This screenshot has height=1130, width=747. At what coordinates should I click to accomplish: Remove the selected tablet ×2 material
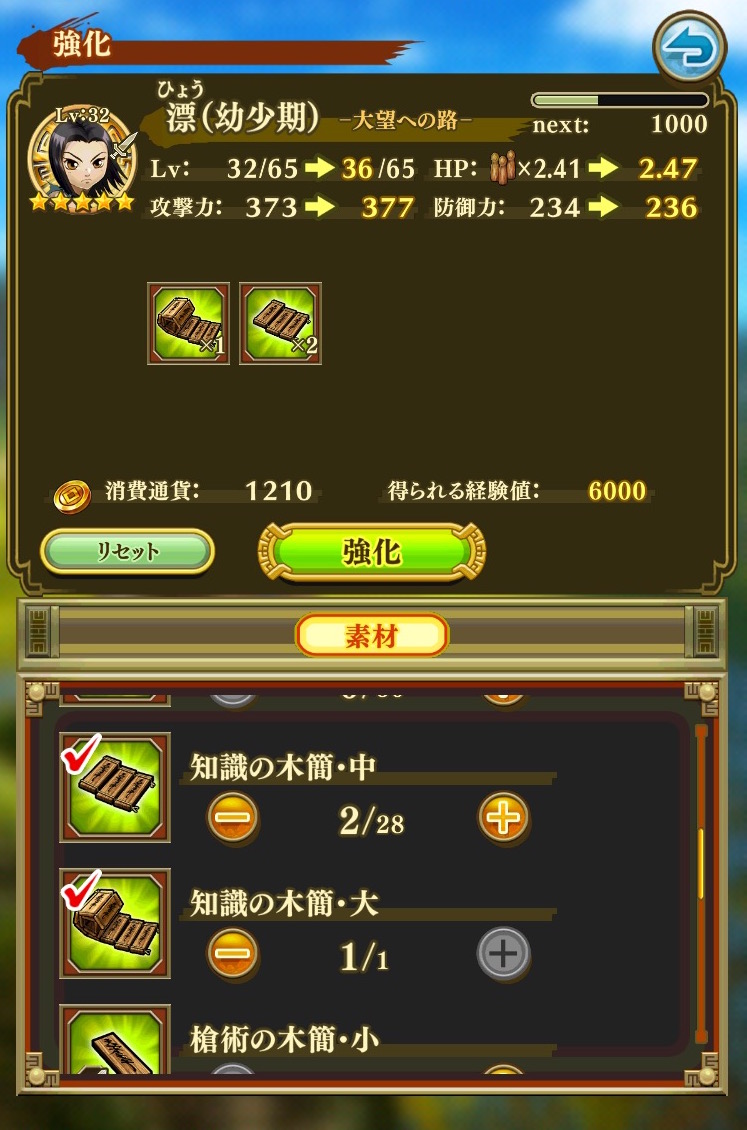[280, 323]
